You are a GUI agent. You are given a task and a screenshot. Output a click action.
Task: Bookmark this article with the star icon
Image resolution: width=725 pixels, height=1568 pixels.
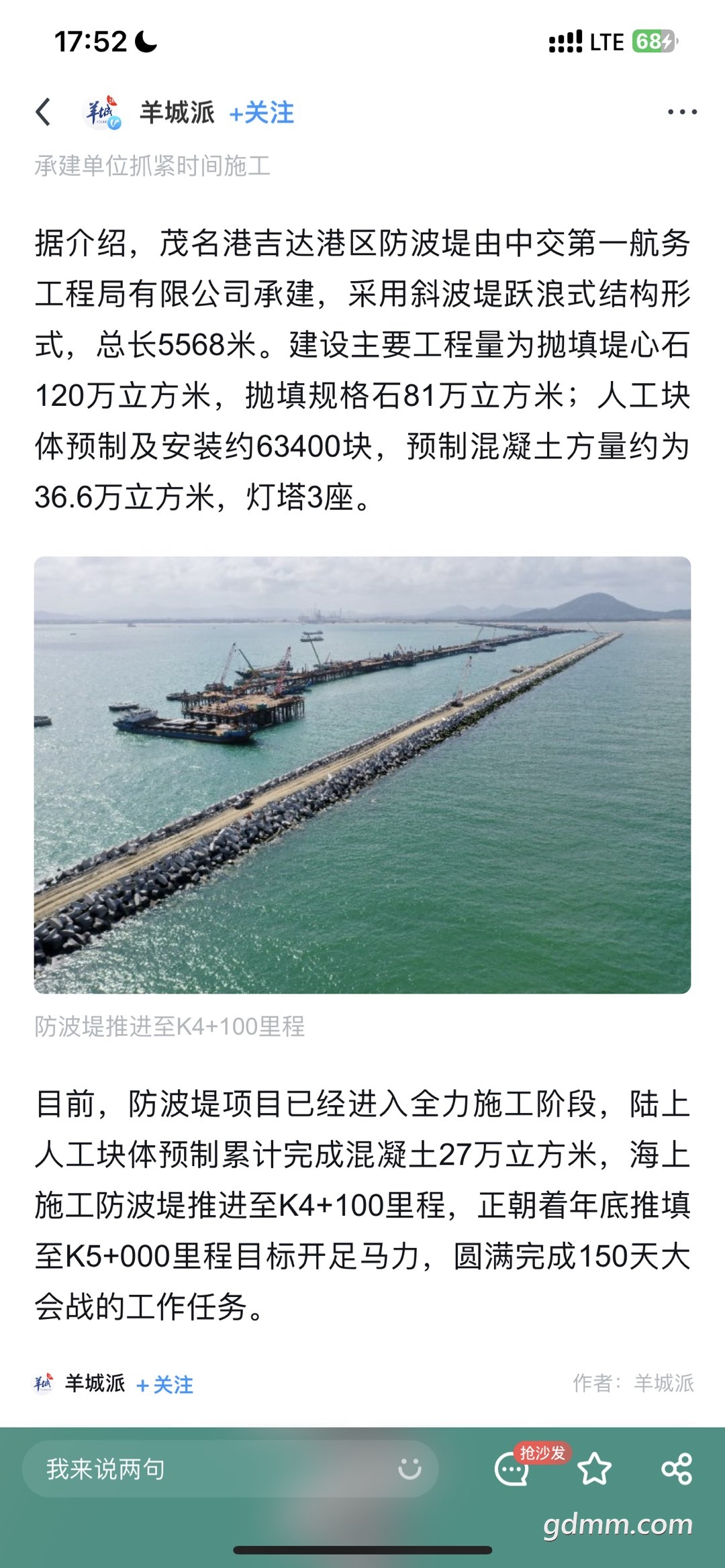tap(595, 1469)
